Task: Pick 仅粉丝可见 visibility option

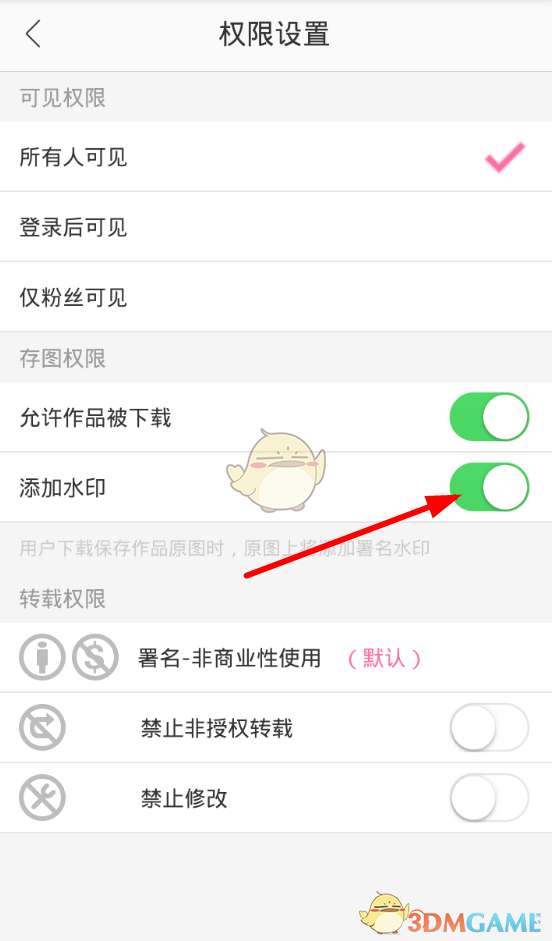Action: click(x=276, y=297)
